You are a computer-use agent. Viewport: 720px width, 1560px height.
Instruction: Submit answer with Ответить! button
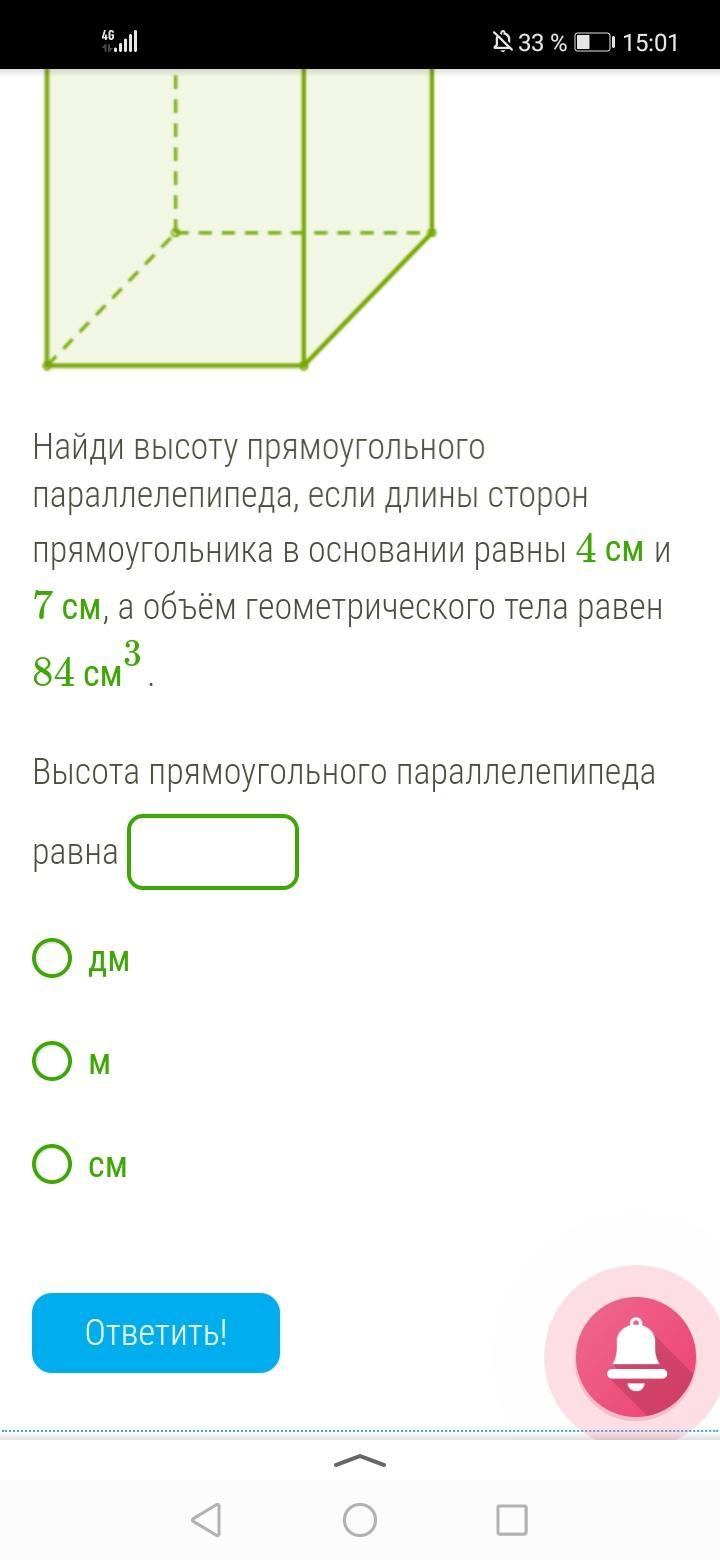(156, 1332)
